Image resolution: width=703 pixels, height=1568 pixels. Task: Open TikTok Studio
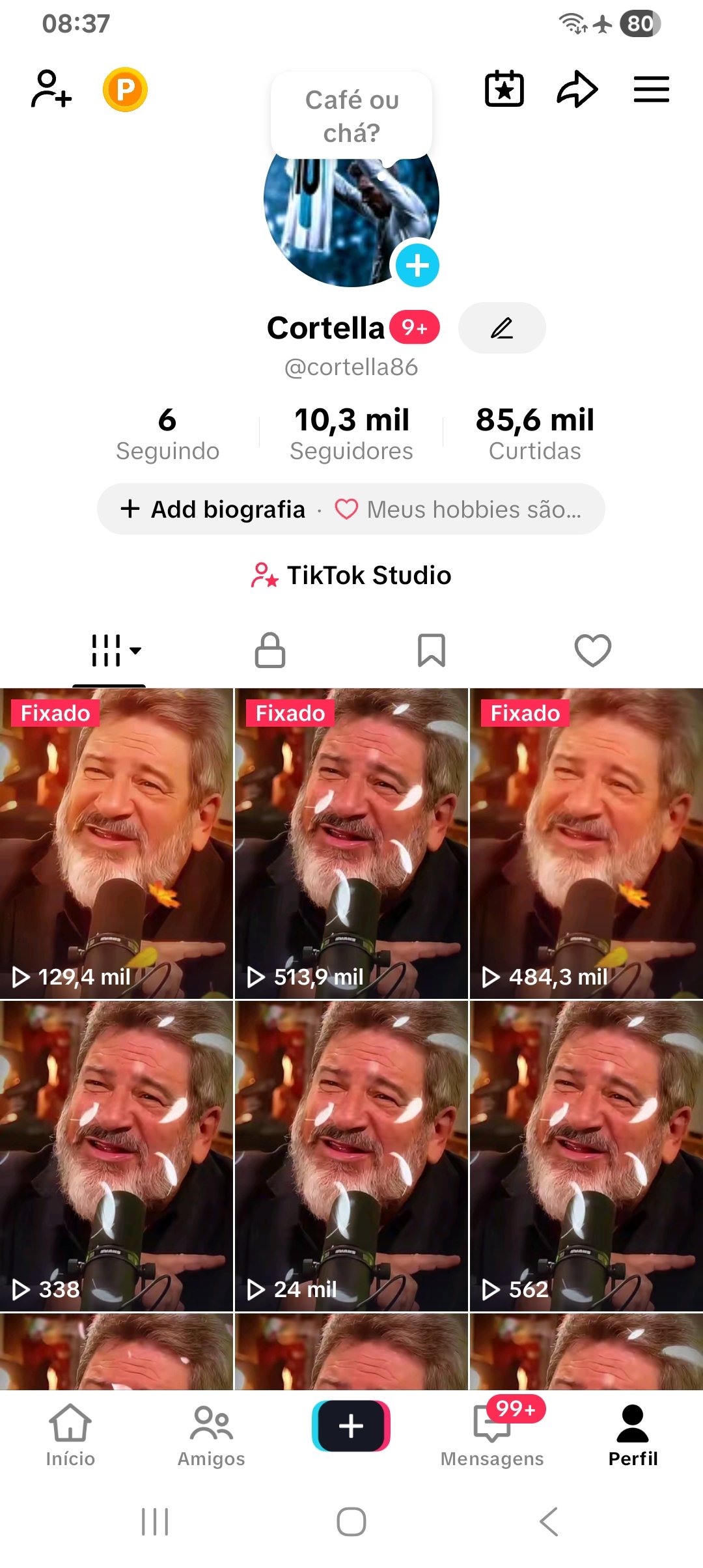[x=351, y=576]
